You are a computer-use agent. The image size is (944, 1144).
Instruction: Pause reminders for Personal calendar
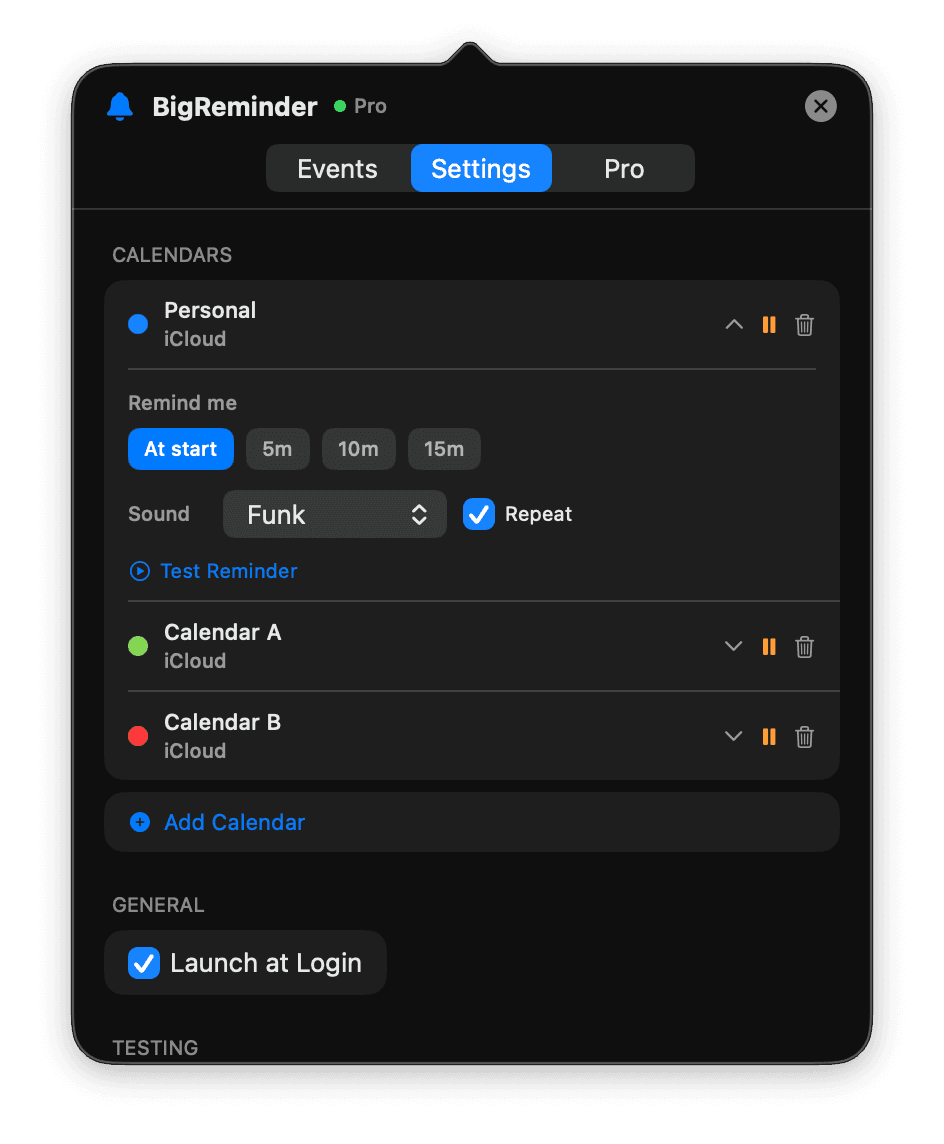click(769, 325)
